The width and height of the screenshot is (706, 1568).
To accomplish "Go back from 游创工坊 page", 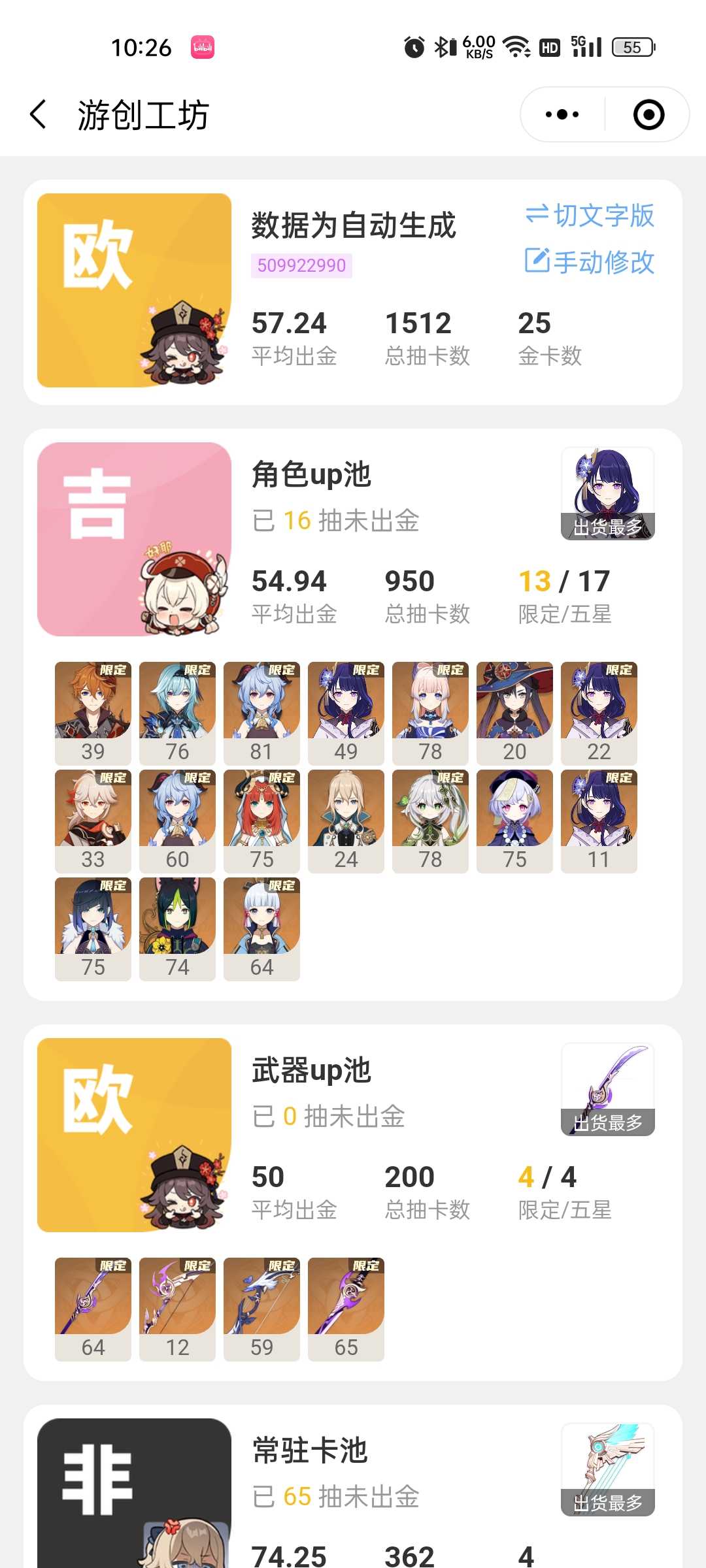I will coord(39,115).
